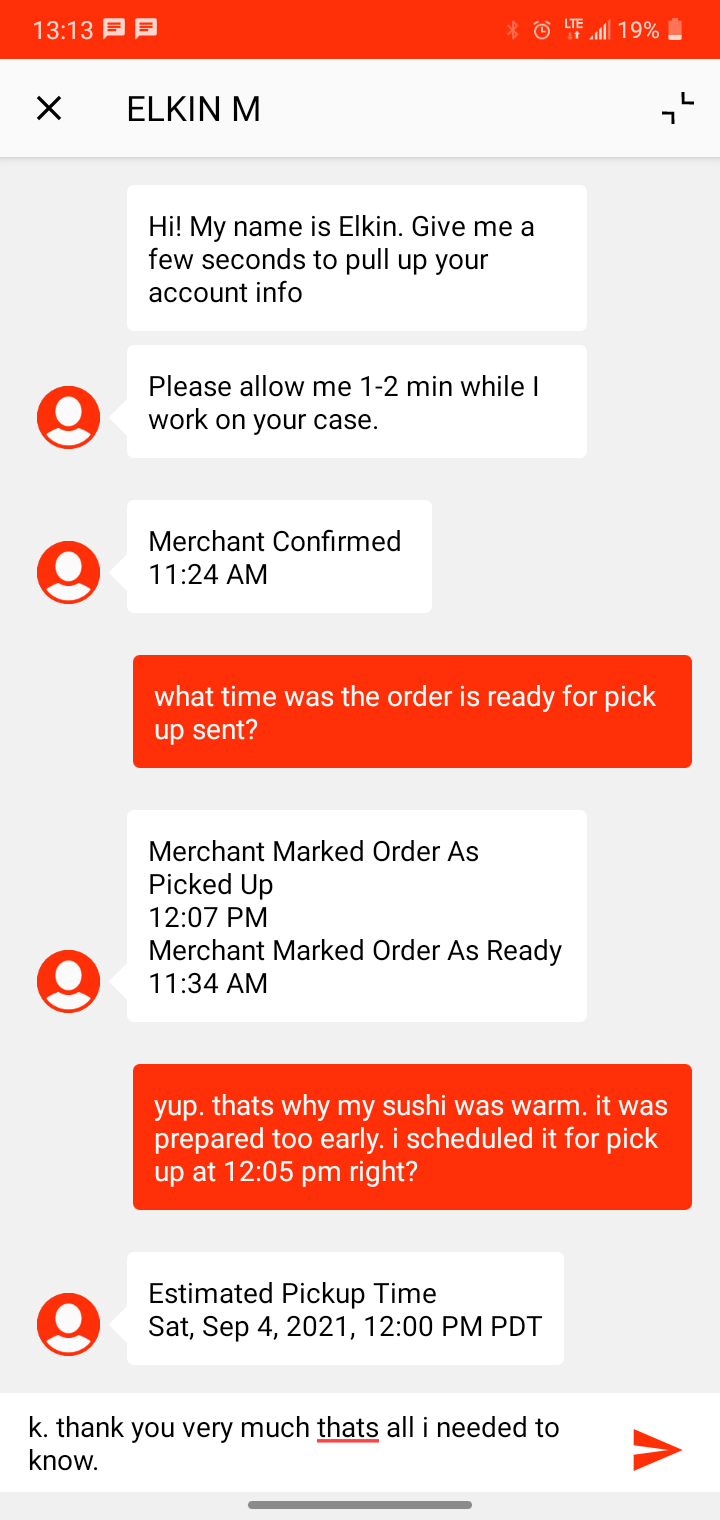
Task: Minimize the support chat window
Action: (677, 108)
